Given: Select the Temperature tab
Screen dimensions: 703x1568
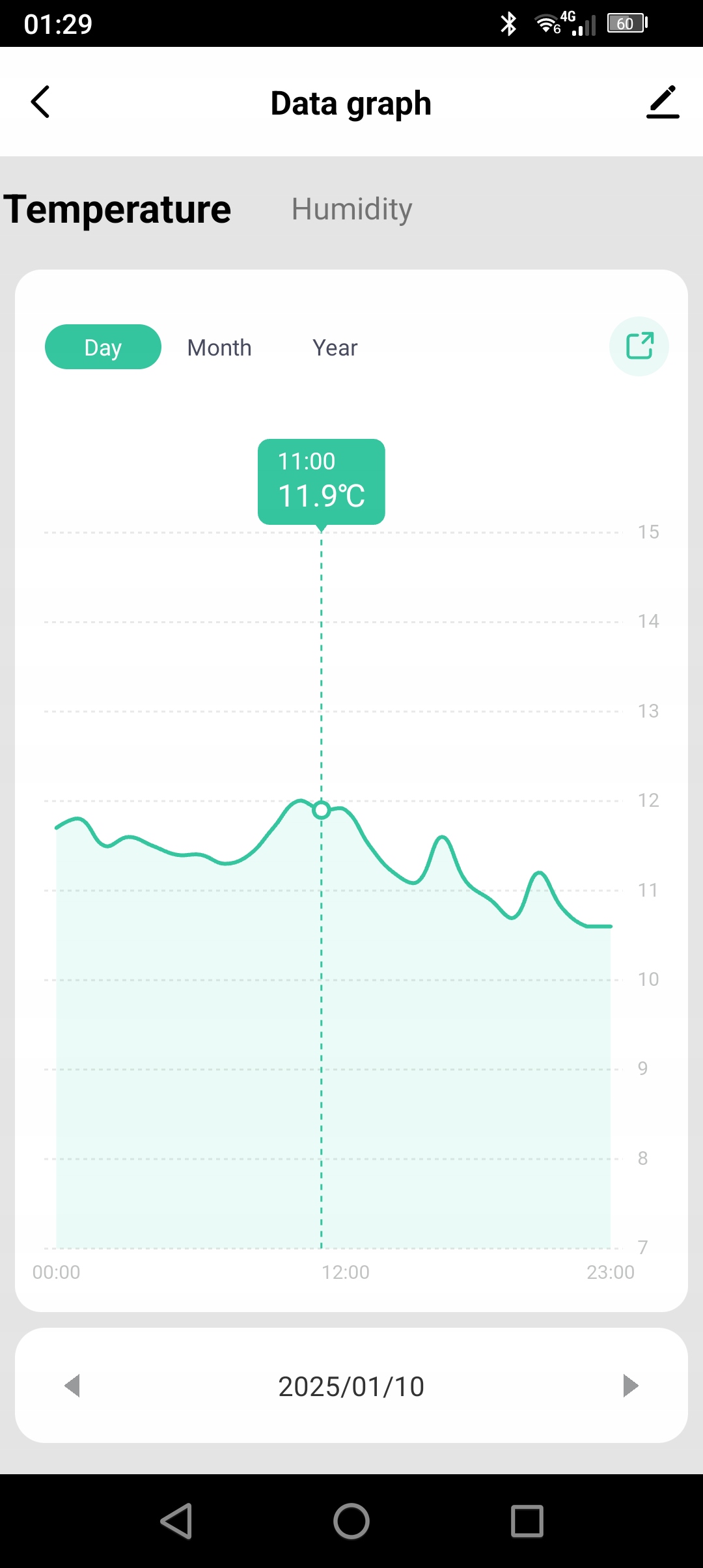Looking at the screenshot, I should coord(118,209).
